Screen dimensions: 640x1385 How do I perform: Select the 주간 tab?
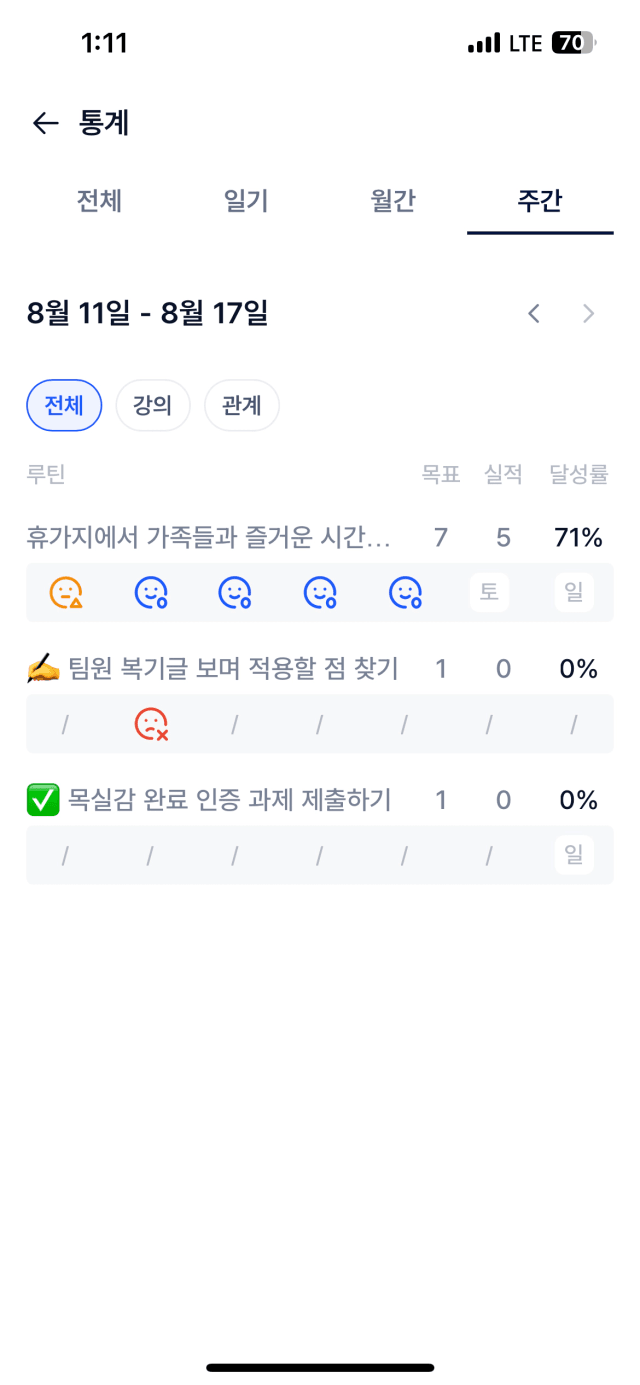pyautogui.click(x=540, y=200)
